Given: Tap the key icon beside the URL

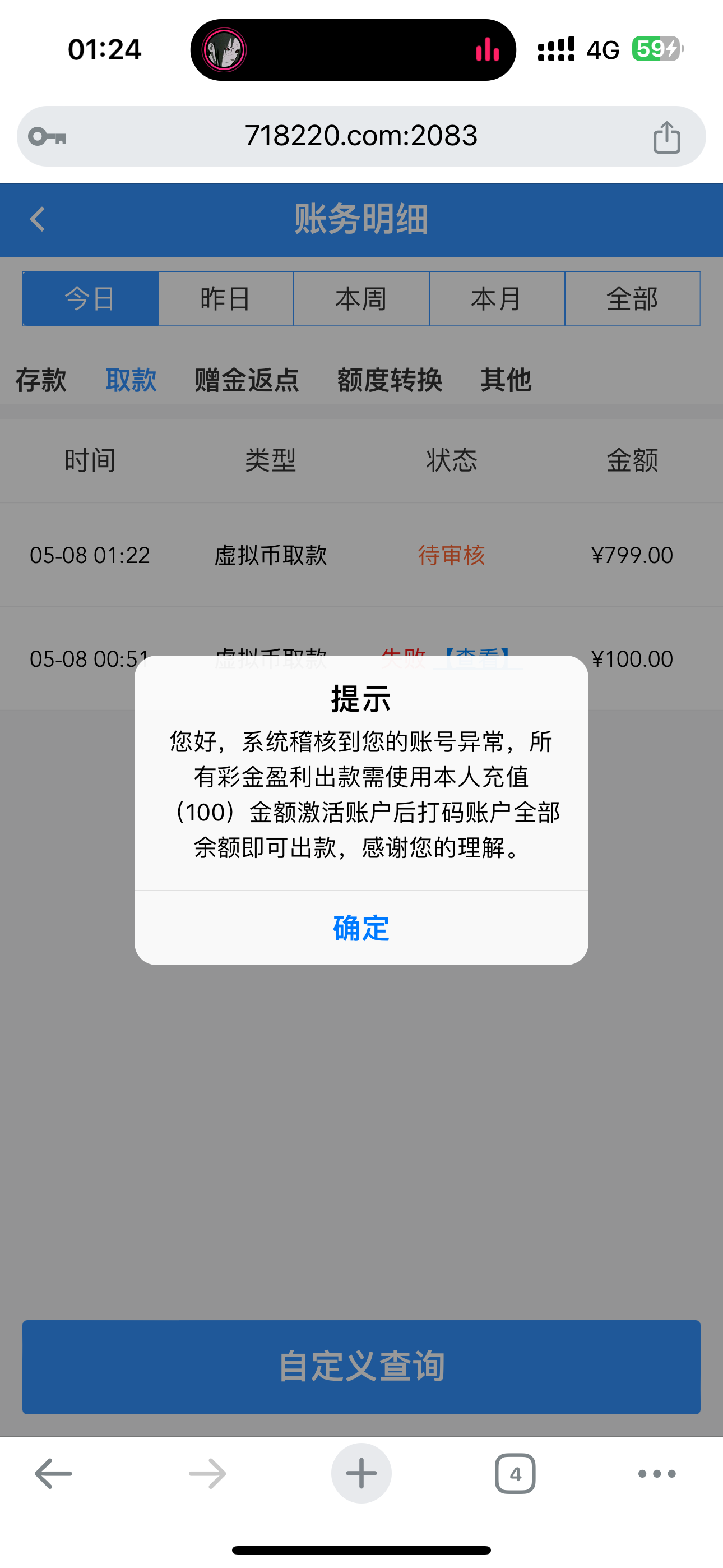Looking at the screenshot, I should click(x=48, y=135).
